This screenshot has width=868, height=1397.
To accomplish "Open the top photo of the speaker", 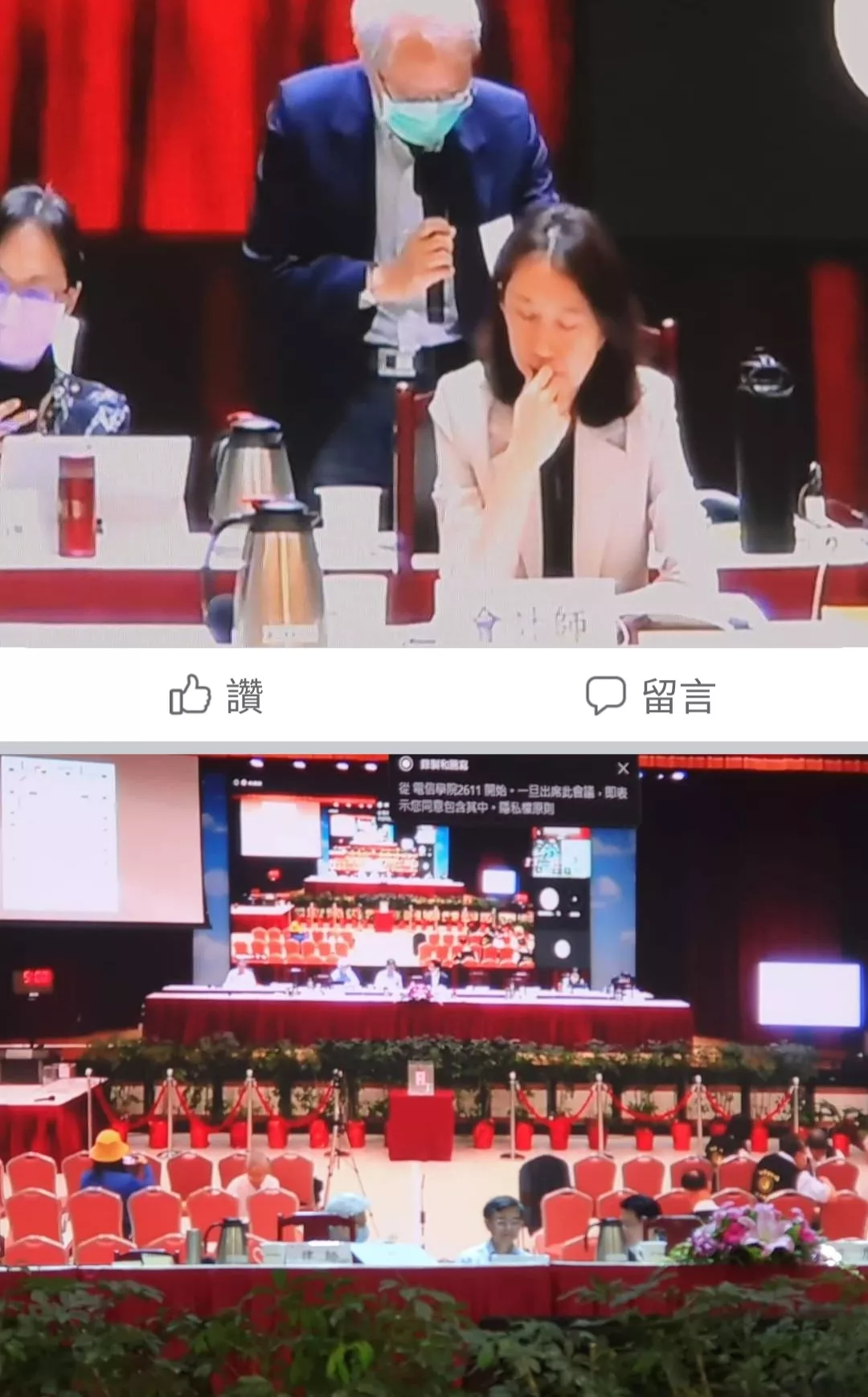I will coord(434,322).
